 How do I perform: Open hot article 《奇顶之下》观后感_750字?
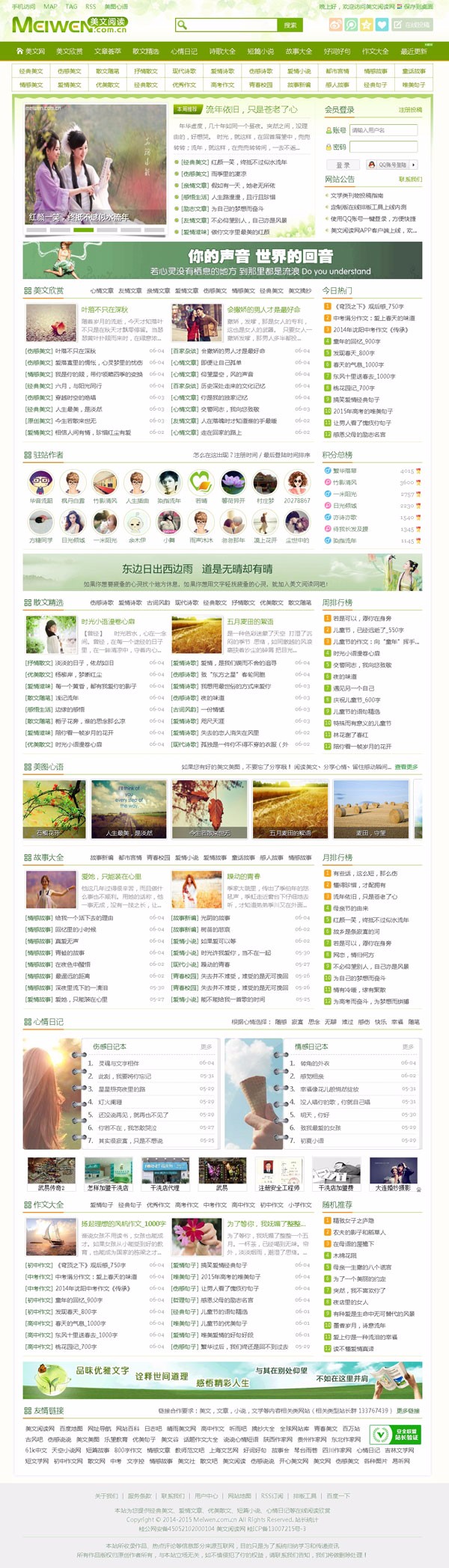[x=368, y=306]
